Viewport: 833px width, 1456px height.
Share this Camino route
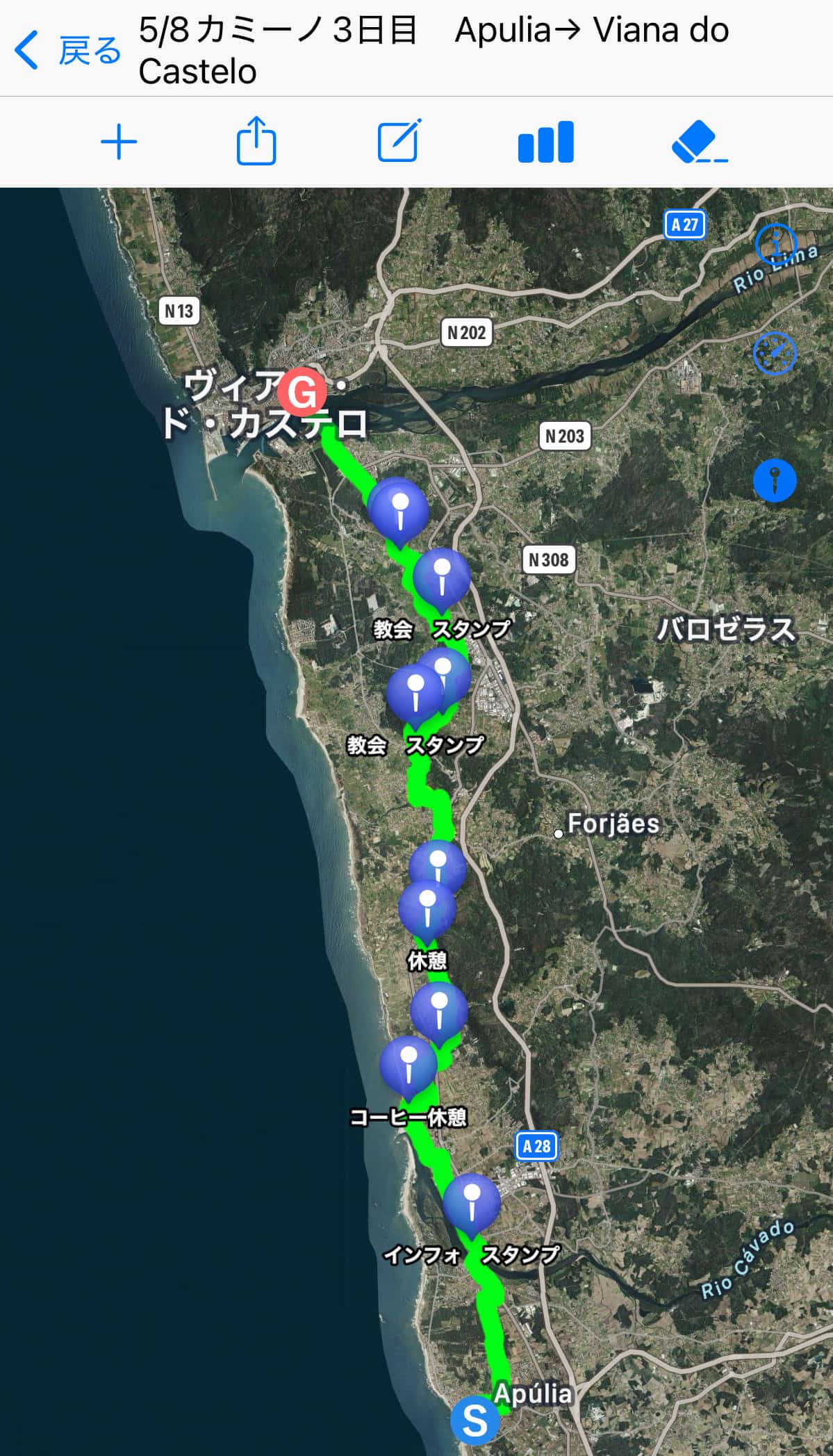(x=256, y=141)
